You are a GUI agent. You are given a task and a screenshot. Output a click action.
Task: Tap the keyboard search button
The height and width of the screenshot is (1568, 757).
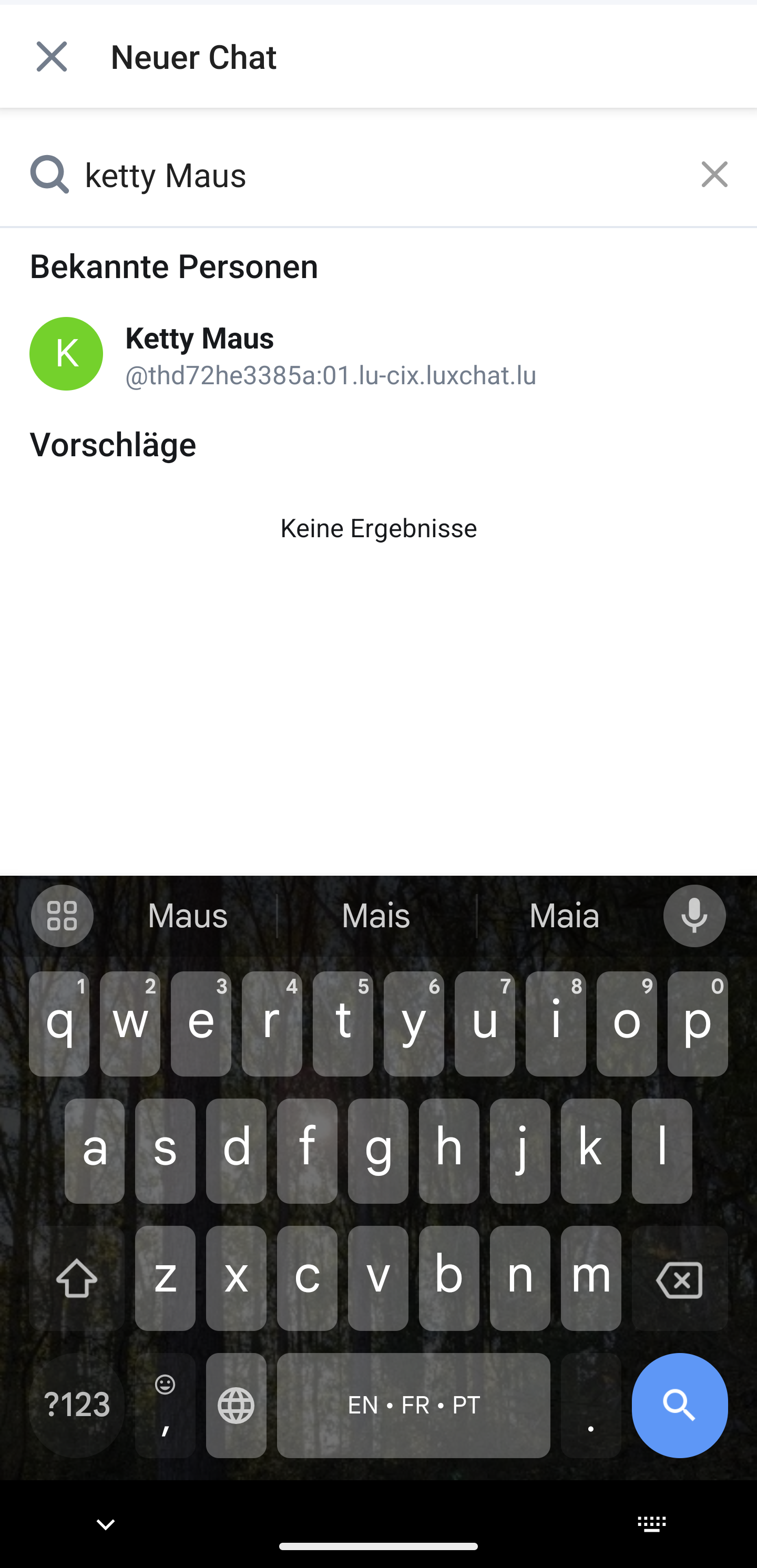pos(679,1405)
